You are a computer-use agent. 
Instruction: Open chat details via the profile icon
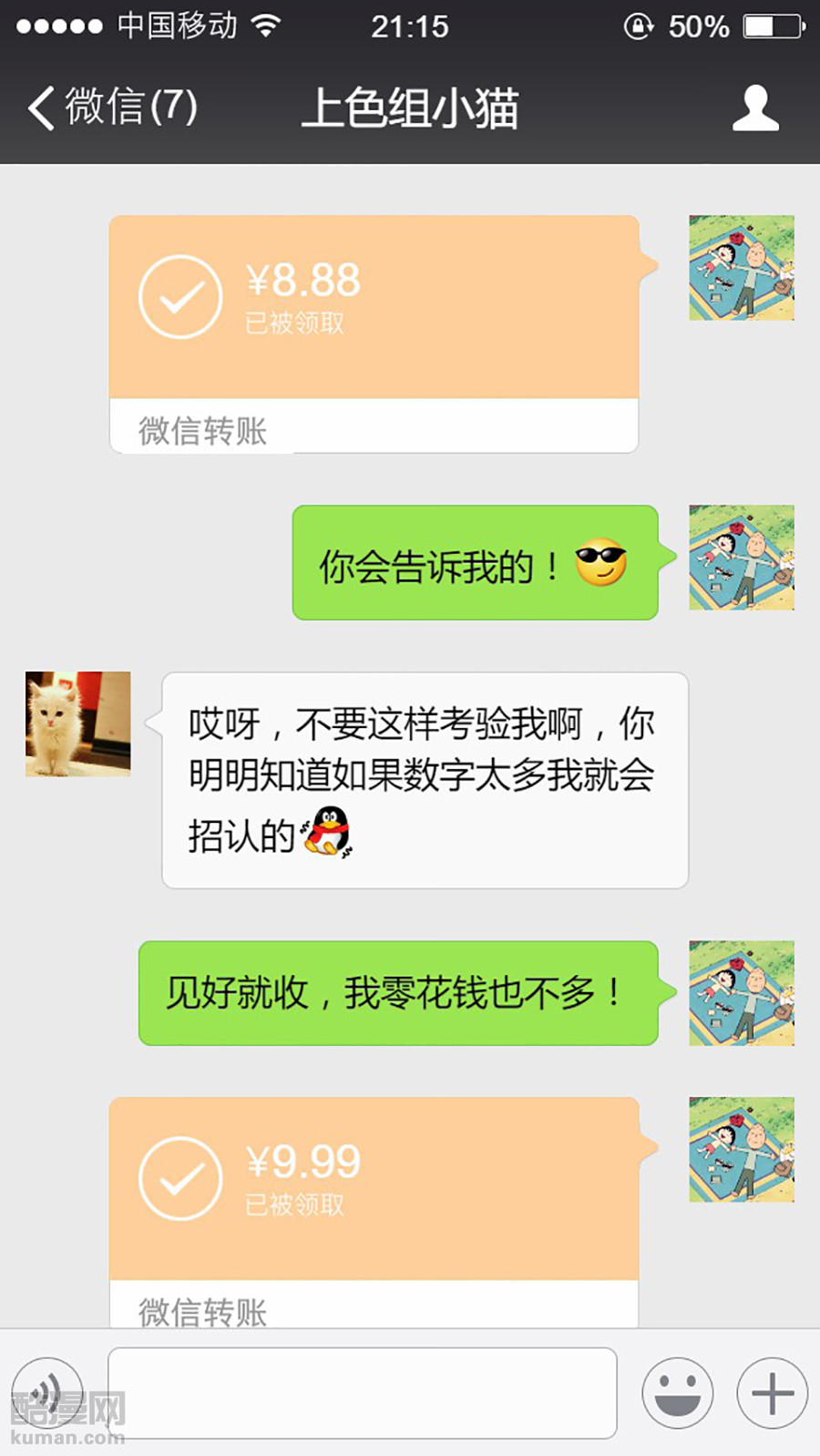click(x=755, y=108)
